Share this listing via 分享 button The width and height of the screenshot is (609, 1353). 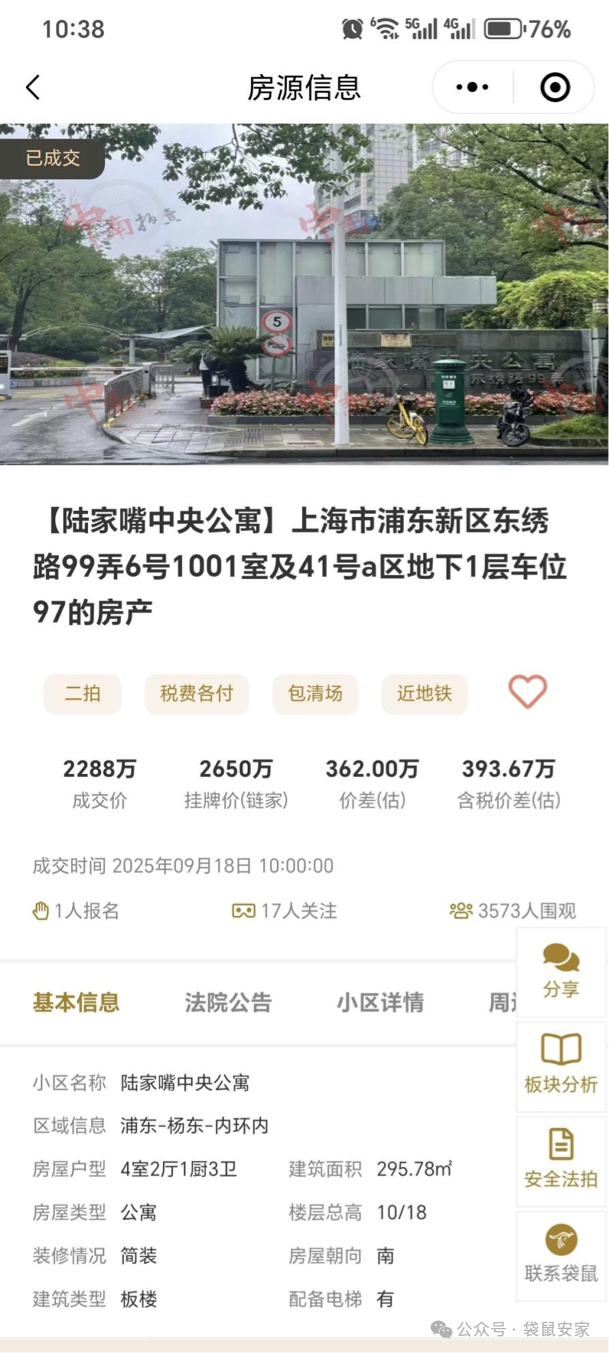(x=561, y=972)
